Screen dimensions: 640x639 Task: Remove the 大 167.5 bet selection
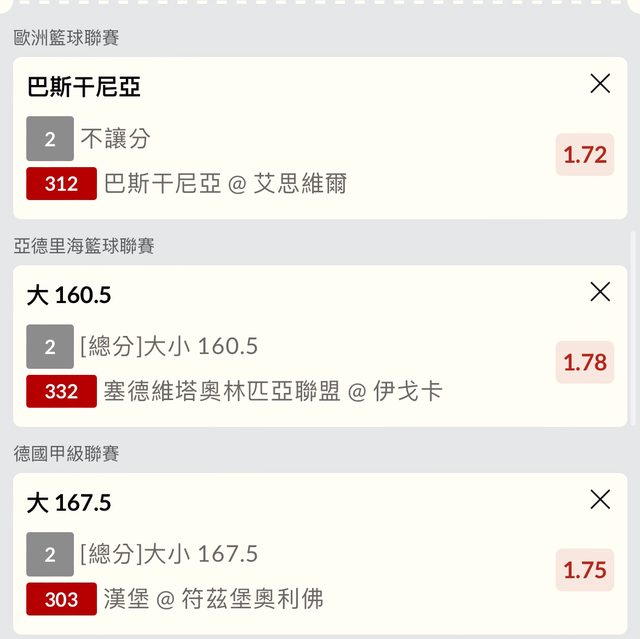tap(600, 500)
